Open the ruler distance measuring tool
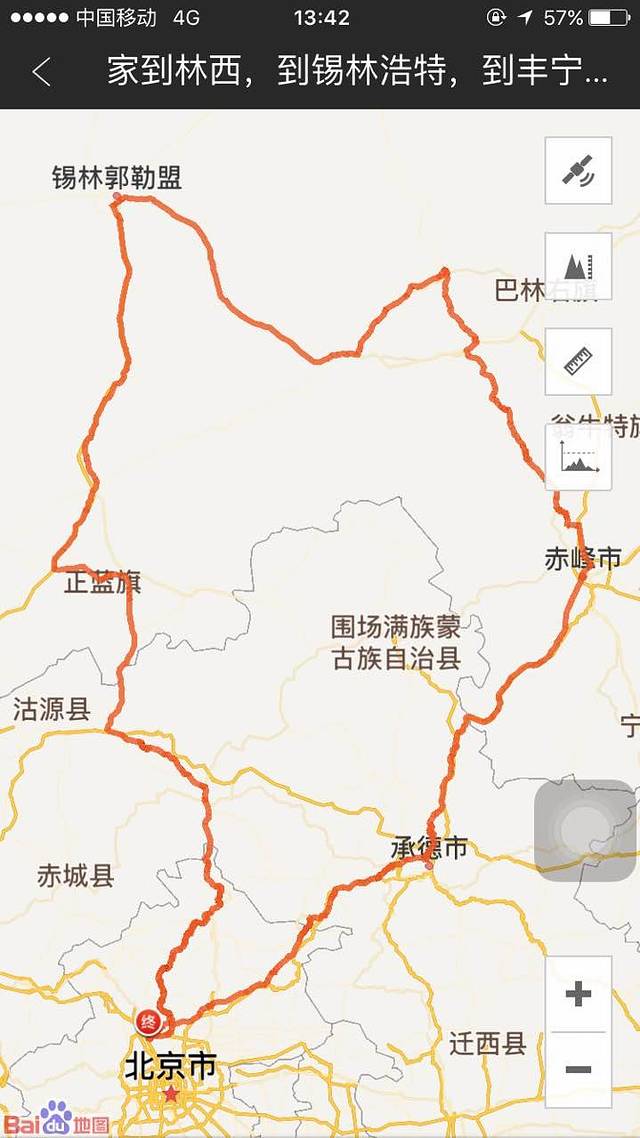The height and width of the screenshot is (1138, 640). [578, 361]
